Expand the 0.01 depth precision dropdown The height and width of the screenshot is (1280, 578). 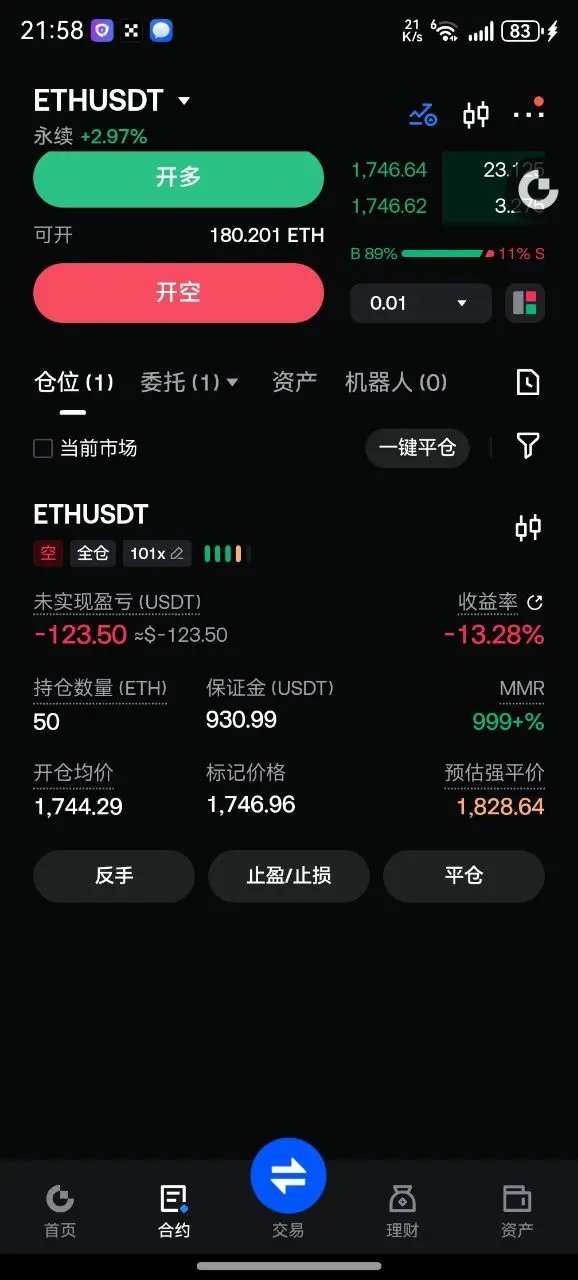(421, 303)
